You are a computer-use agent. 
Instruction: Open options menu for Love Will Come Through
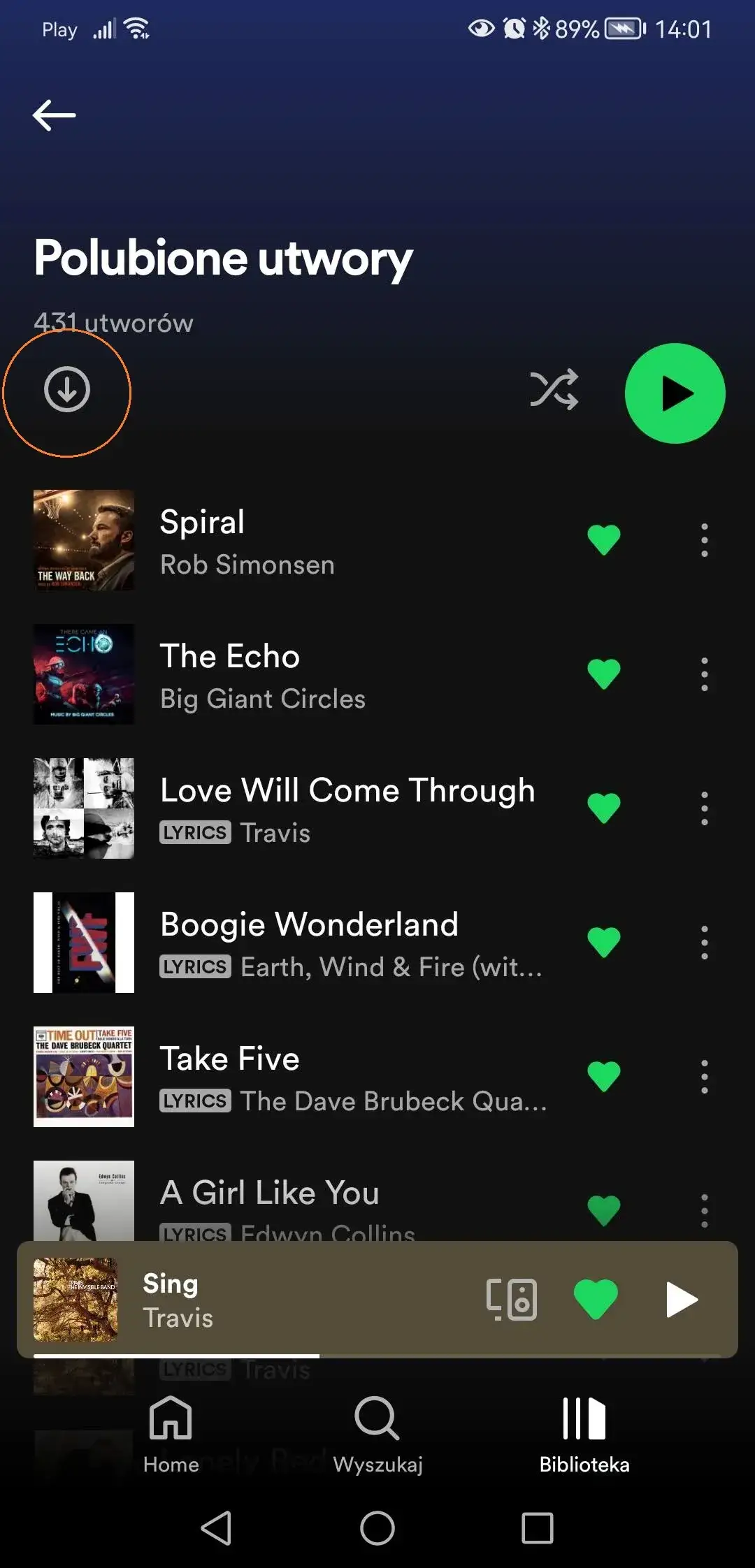pyautogui.click(x=705, y=807)
